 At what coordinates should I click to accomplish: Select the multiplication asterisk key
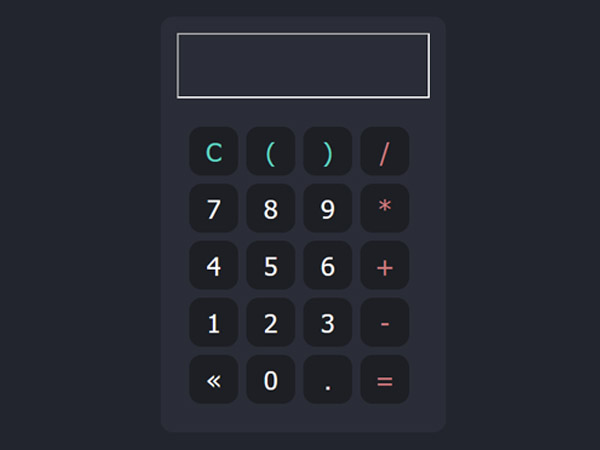point(384,209)
